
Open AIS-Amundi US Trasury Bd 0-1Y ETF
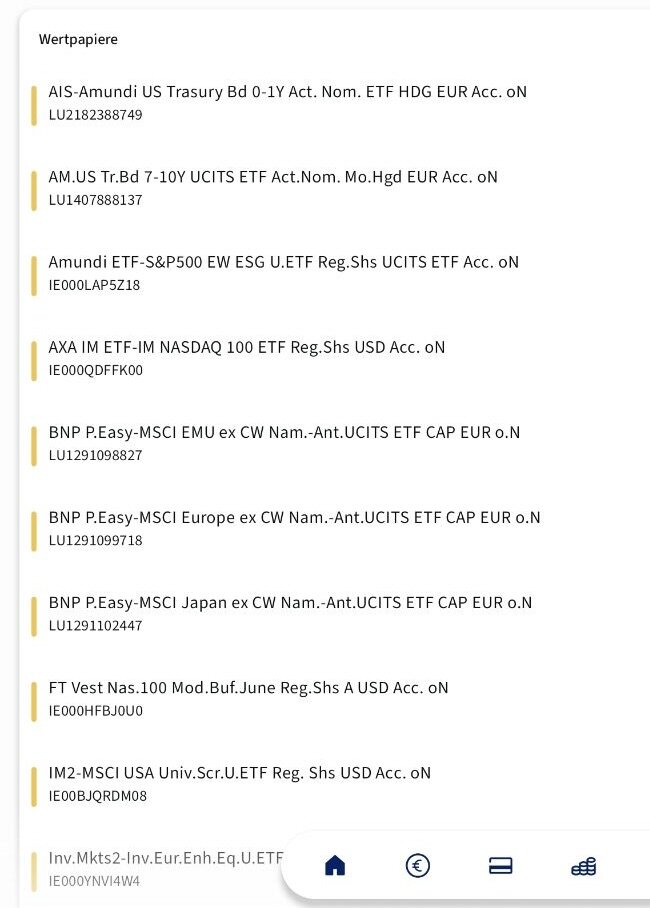pyautogui.click(x=288, y=102)
